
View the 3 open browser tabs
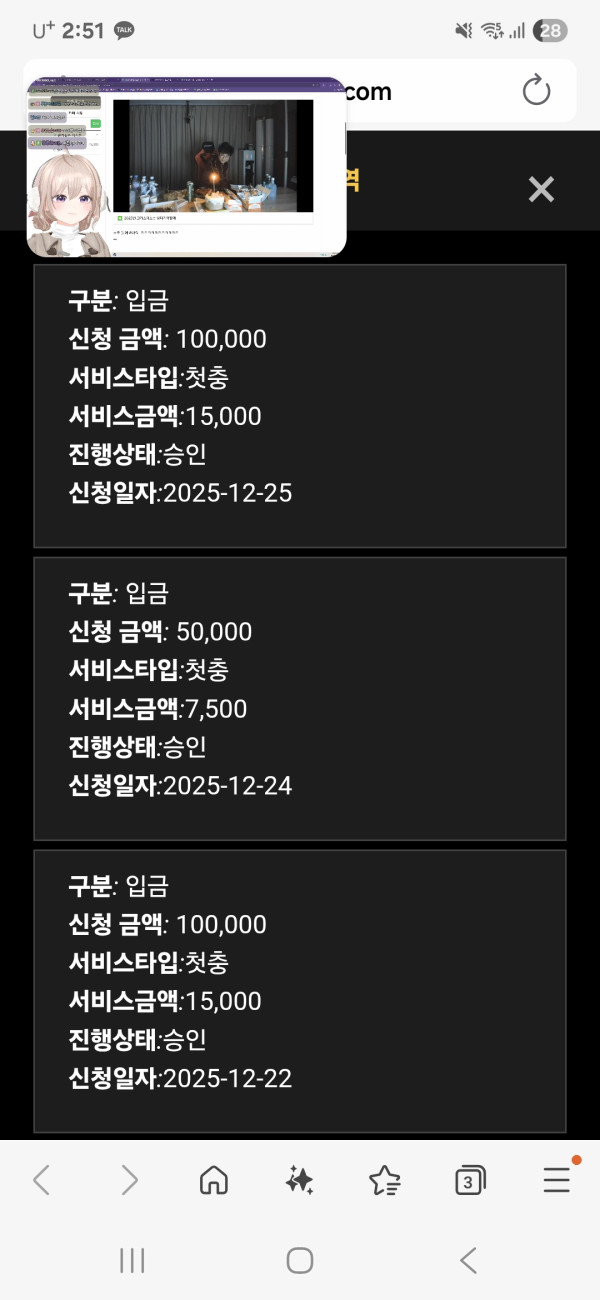tap(470, 1181)
